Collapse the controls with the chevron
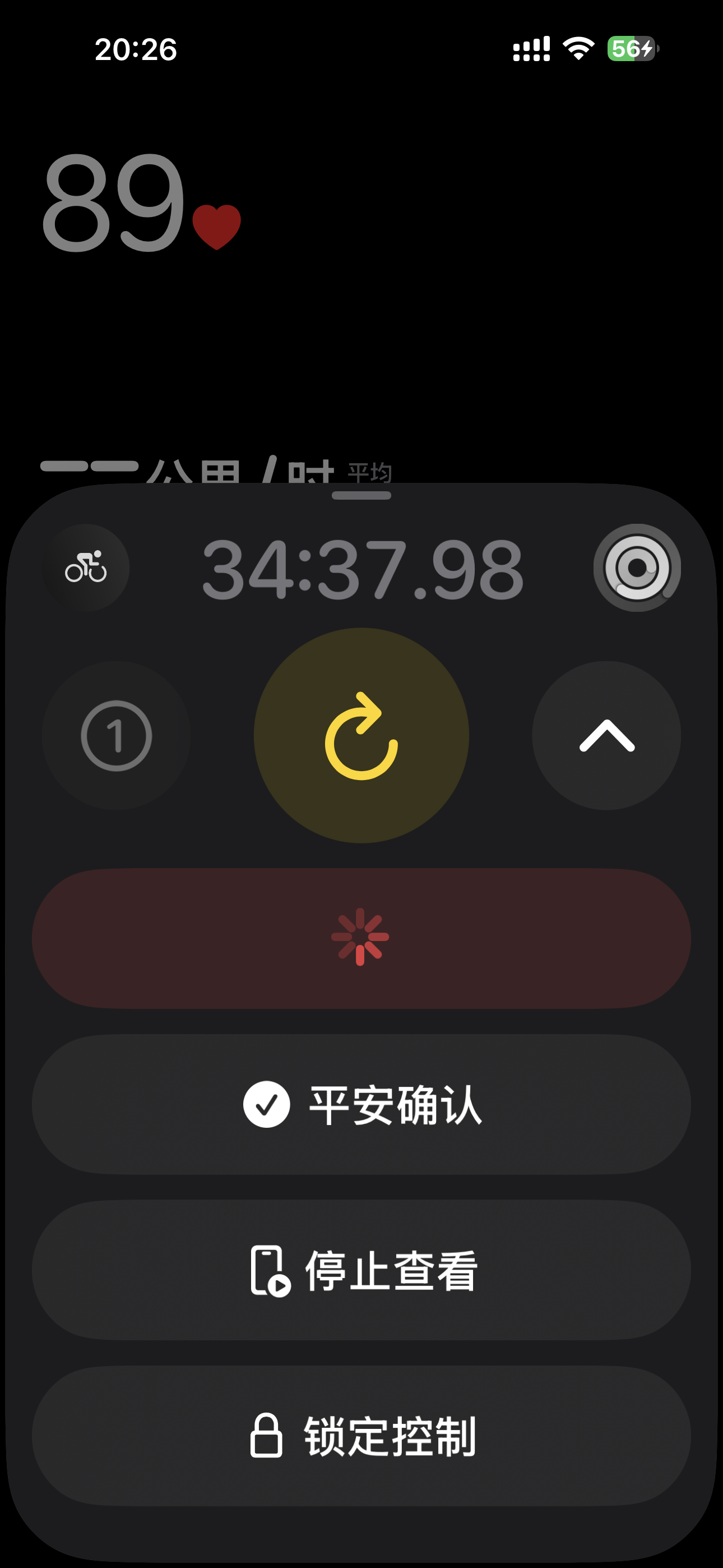The width and height of the screenshot is (723, 1568). pos(607,735)
